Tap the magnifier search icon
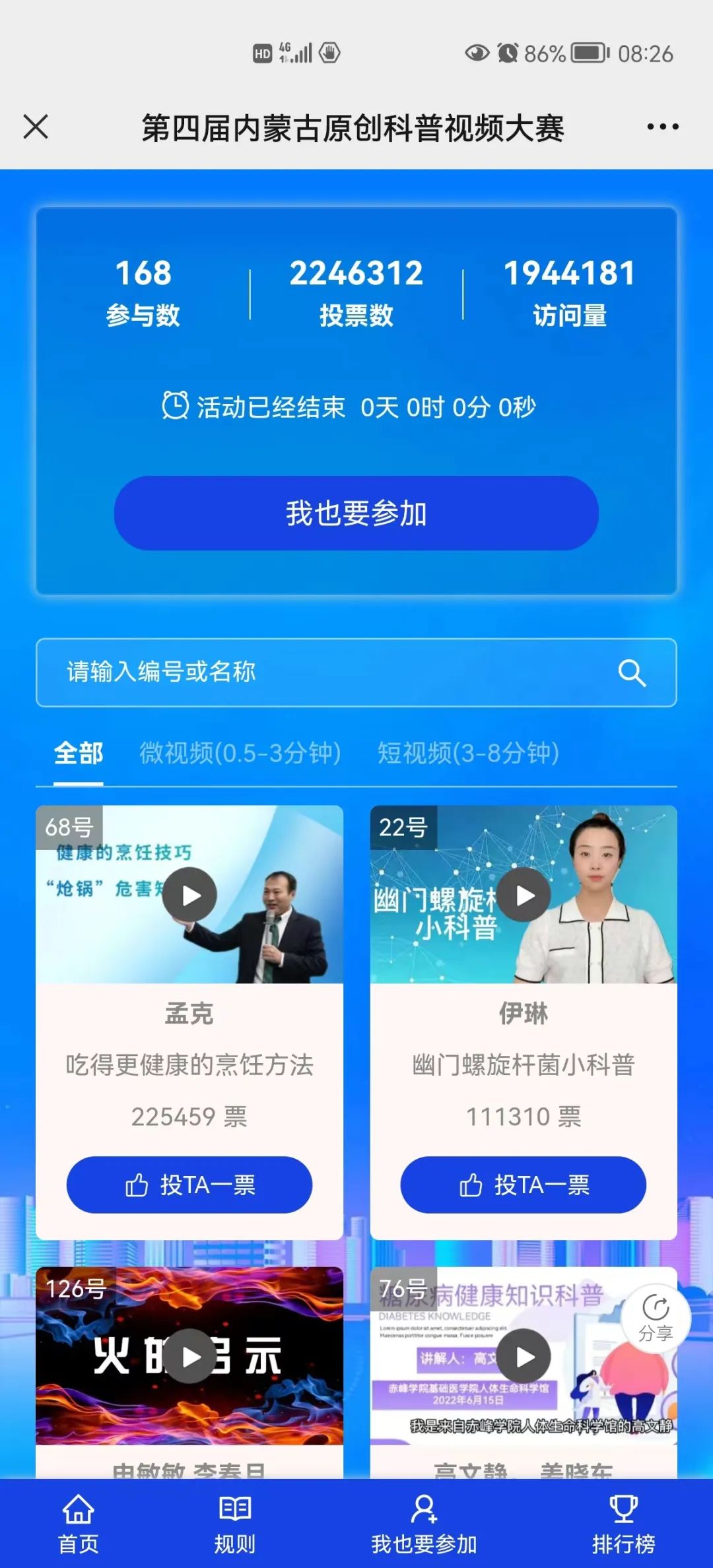713x1568 pixels. click(631, 672)
